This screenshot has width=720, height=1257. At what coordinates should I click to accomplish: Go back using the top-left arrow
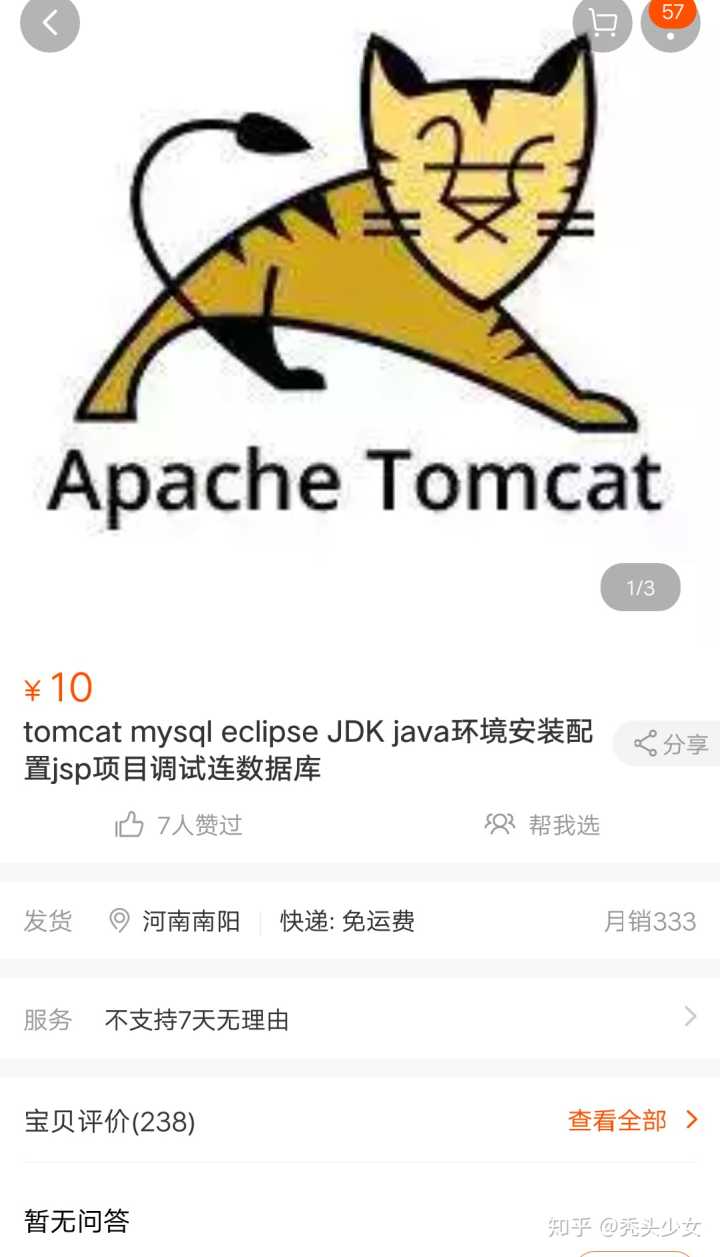49,23
